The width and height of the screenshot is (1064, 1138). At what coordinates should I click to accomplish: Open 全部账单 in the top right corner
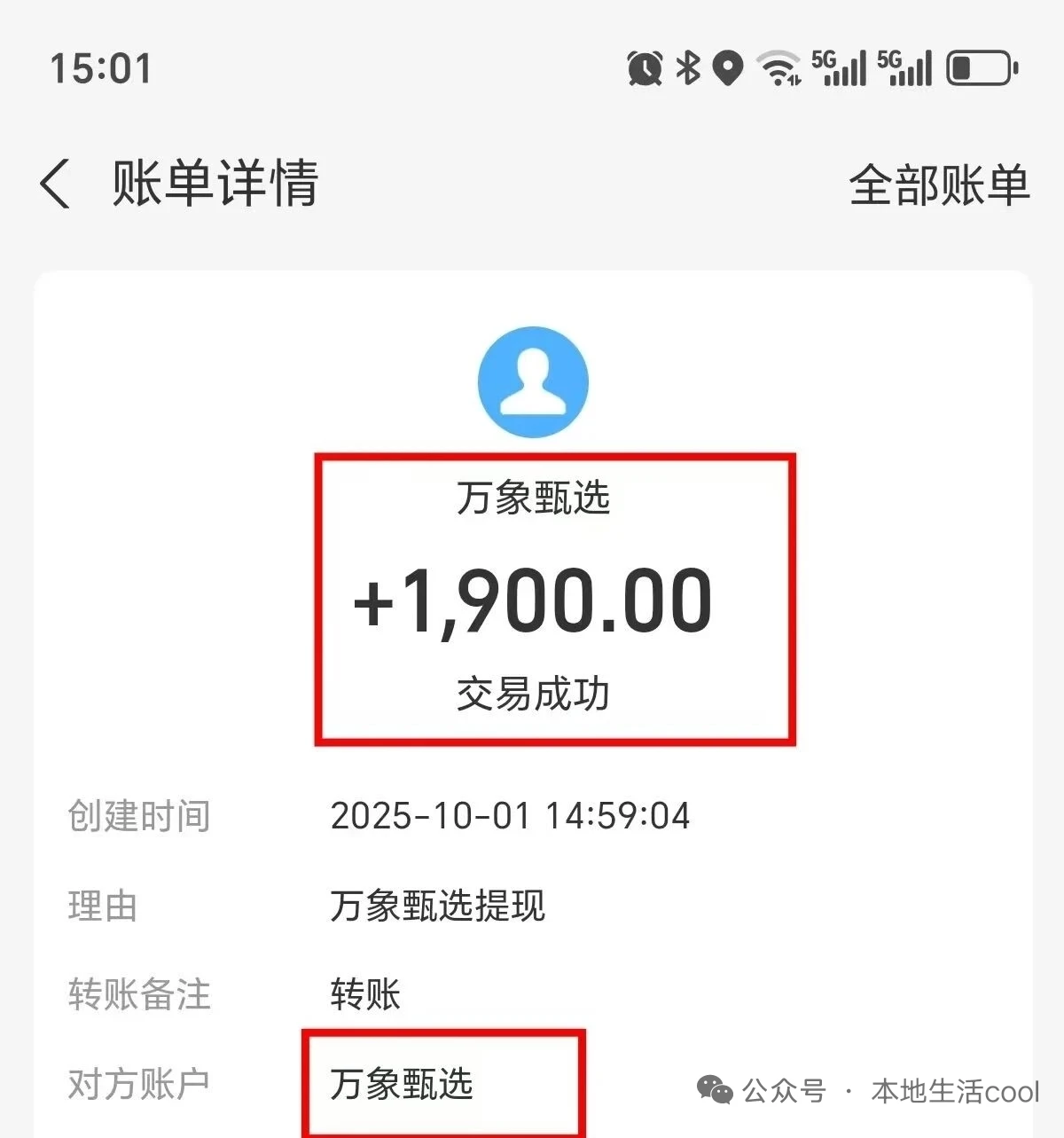click(x=938, y=184)
